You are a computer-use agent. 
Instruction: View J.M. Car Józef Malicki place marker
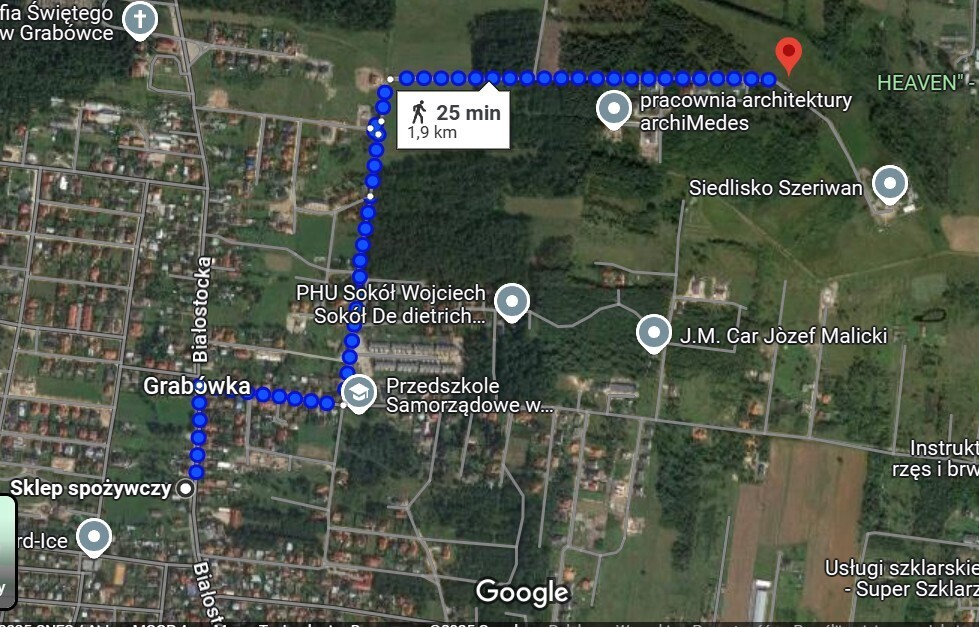pyautogui.click(x=654, y=332)
